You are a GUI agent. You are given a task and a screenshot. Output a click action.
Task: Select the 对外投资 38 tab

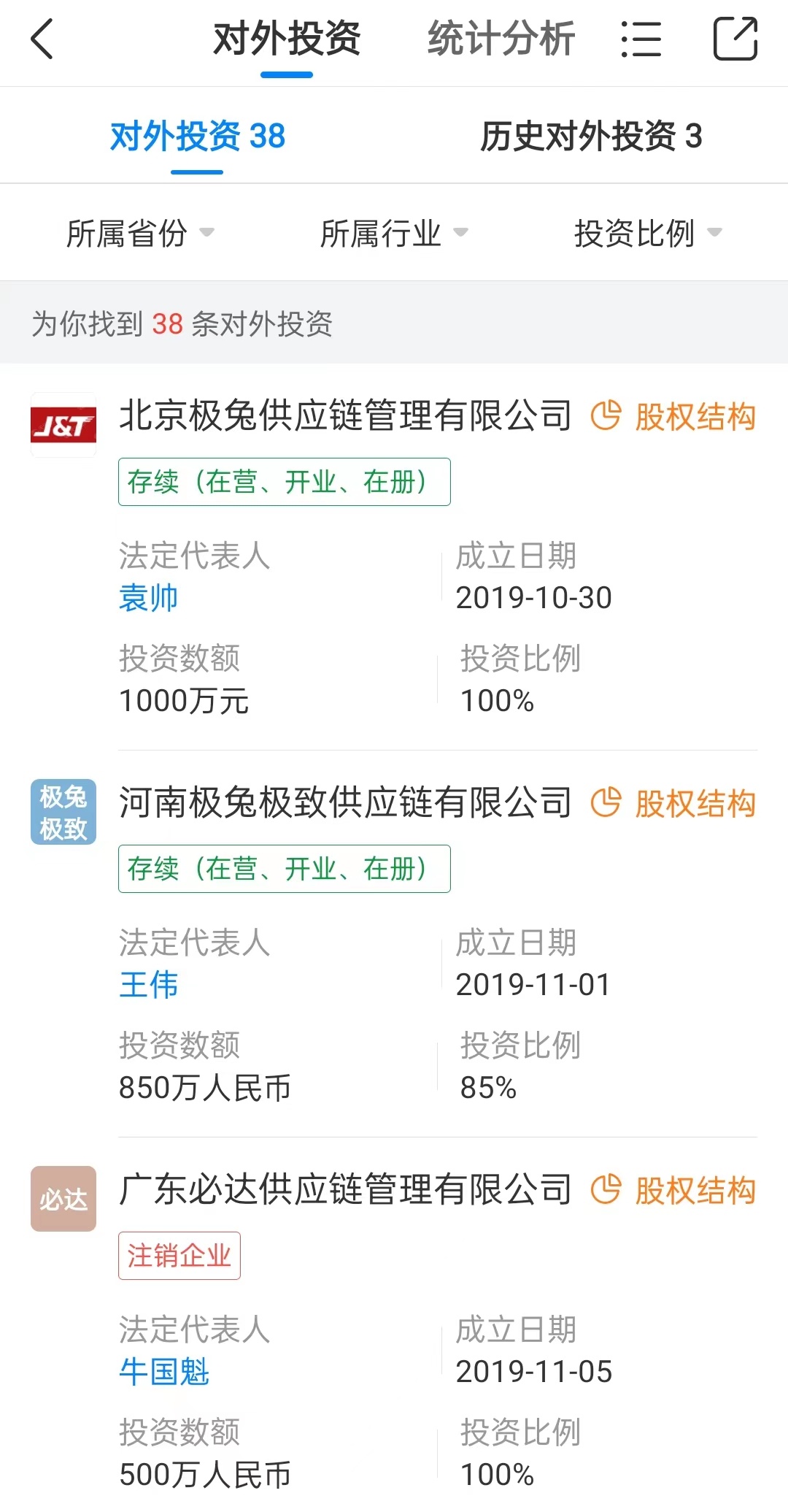click(x=197, y=137)
